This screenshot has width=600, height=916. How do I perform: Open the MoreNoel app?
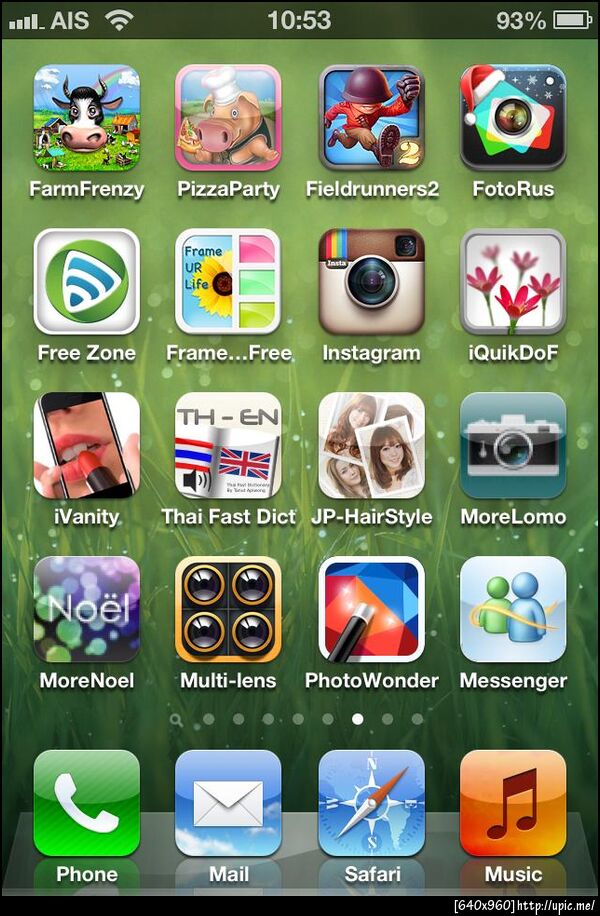pyautogui.click(x=87, y=610)
